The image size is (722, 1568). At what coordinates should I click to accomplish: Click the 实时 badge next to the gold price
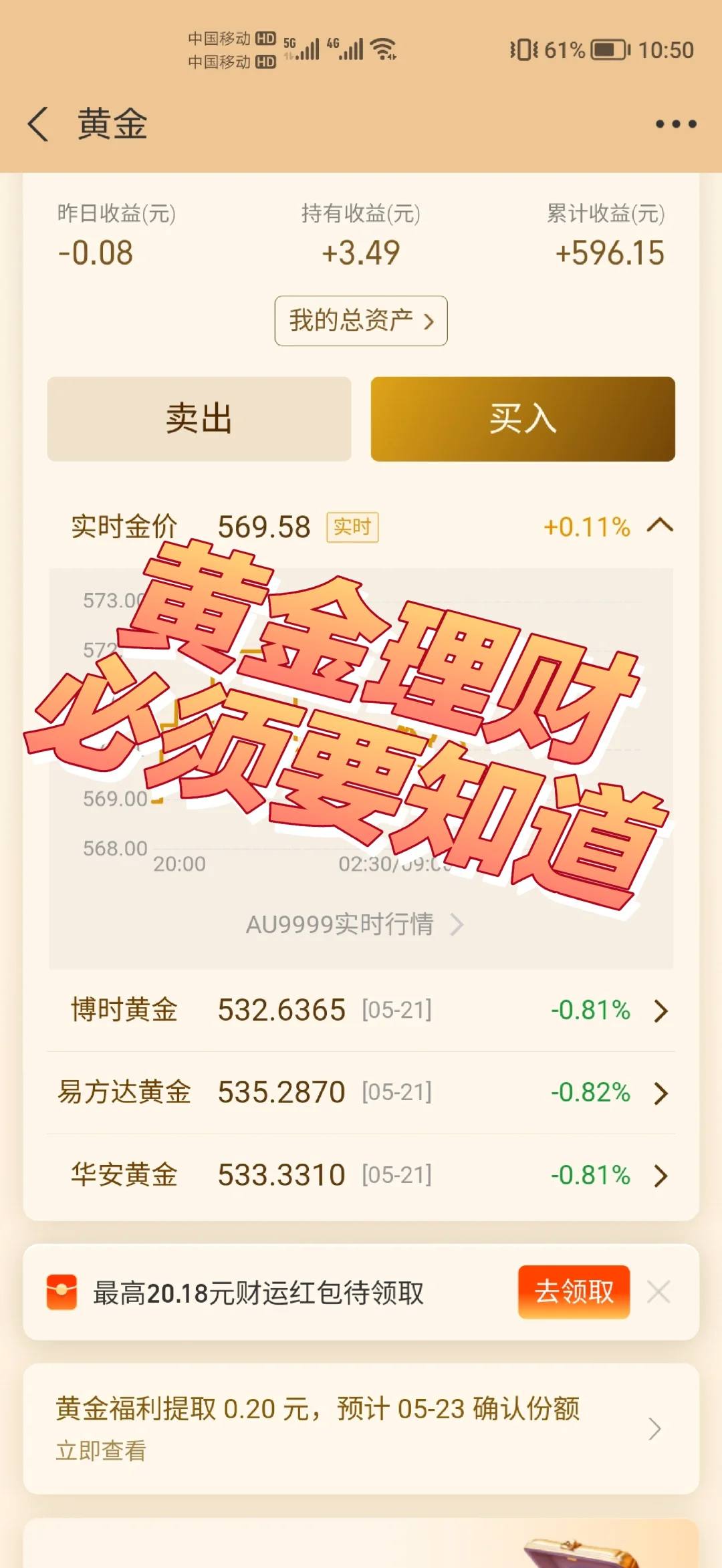click(352, 527)
